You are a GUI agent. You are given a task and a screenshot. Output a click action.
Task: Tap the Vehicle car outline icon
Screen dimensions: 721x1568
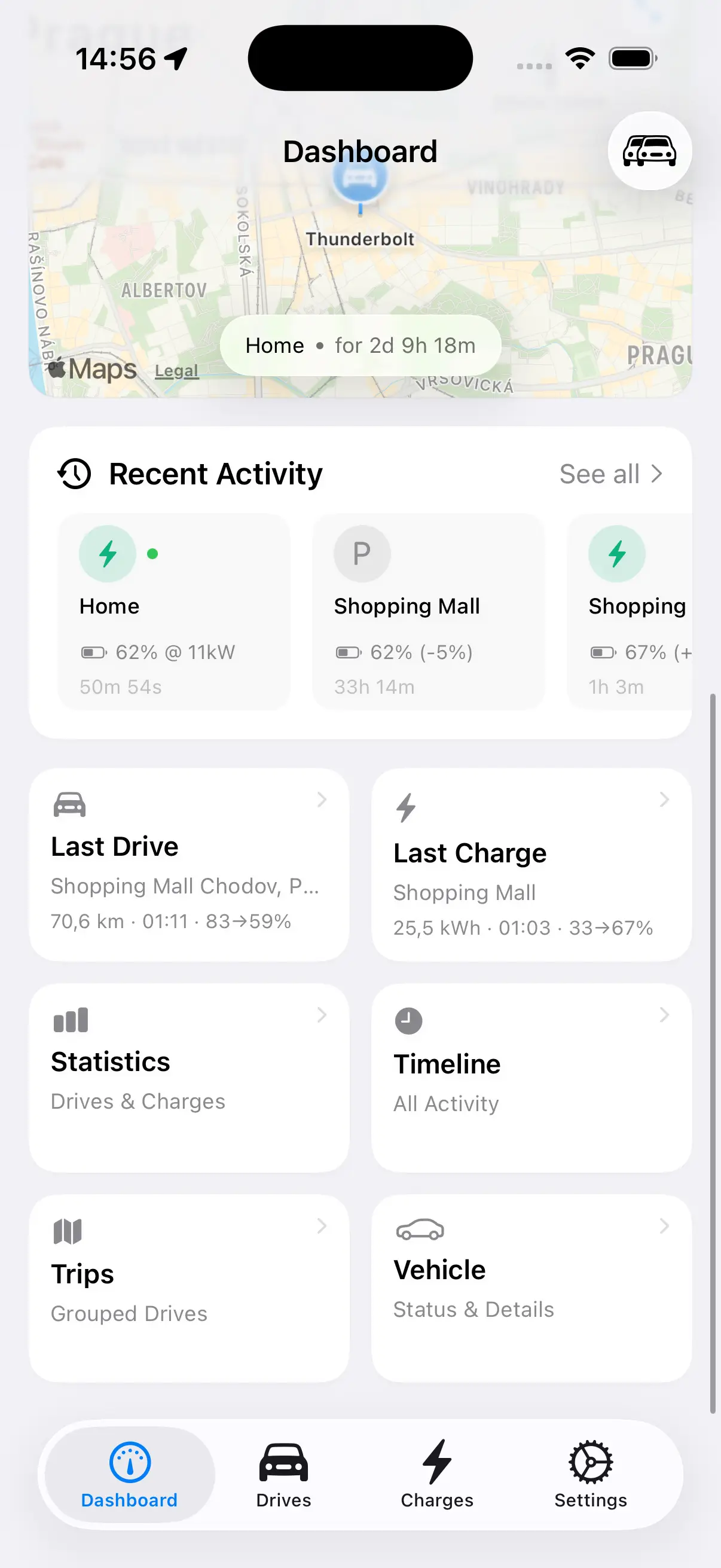click(420, 1230)
